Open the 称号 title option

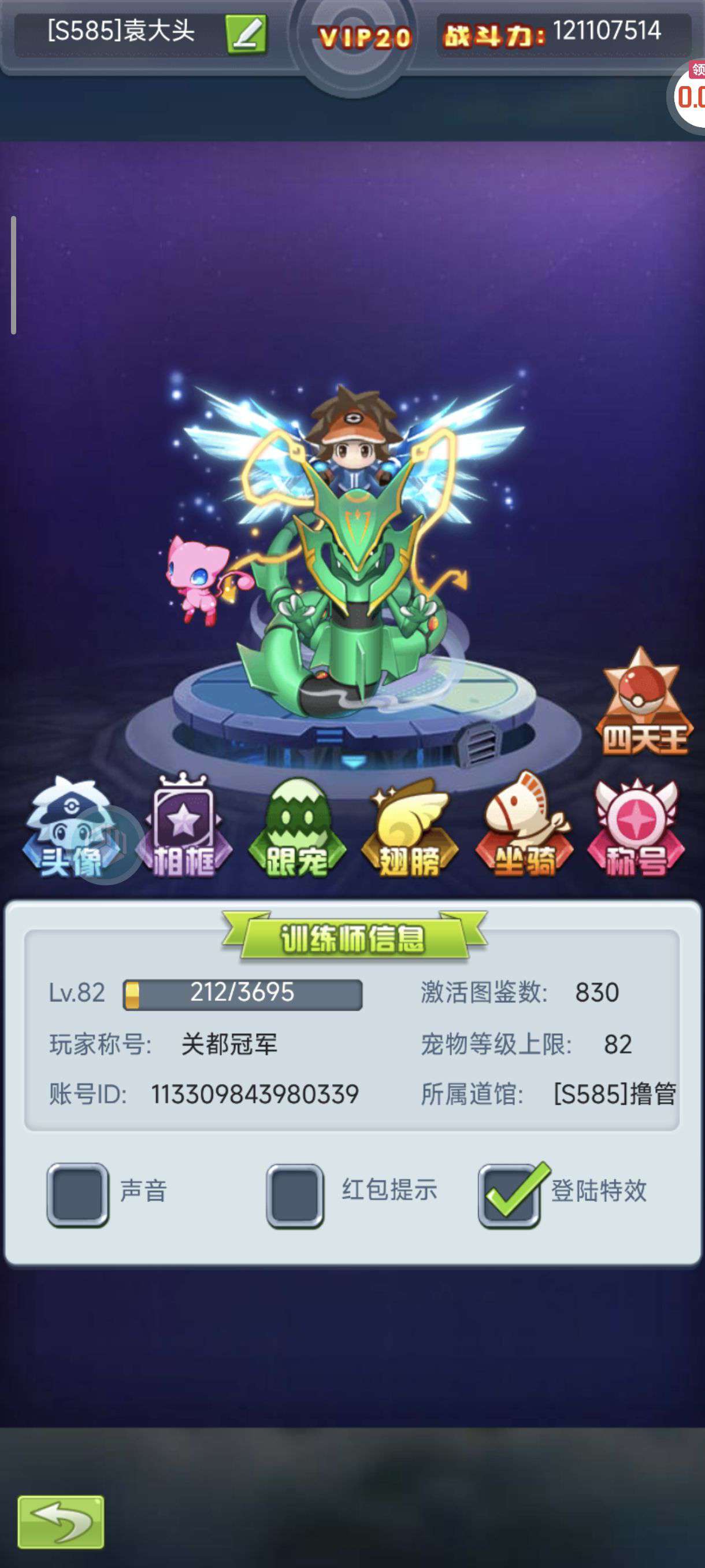pyautogui.click(x=636, y=829)
